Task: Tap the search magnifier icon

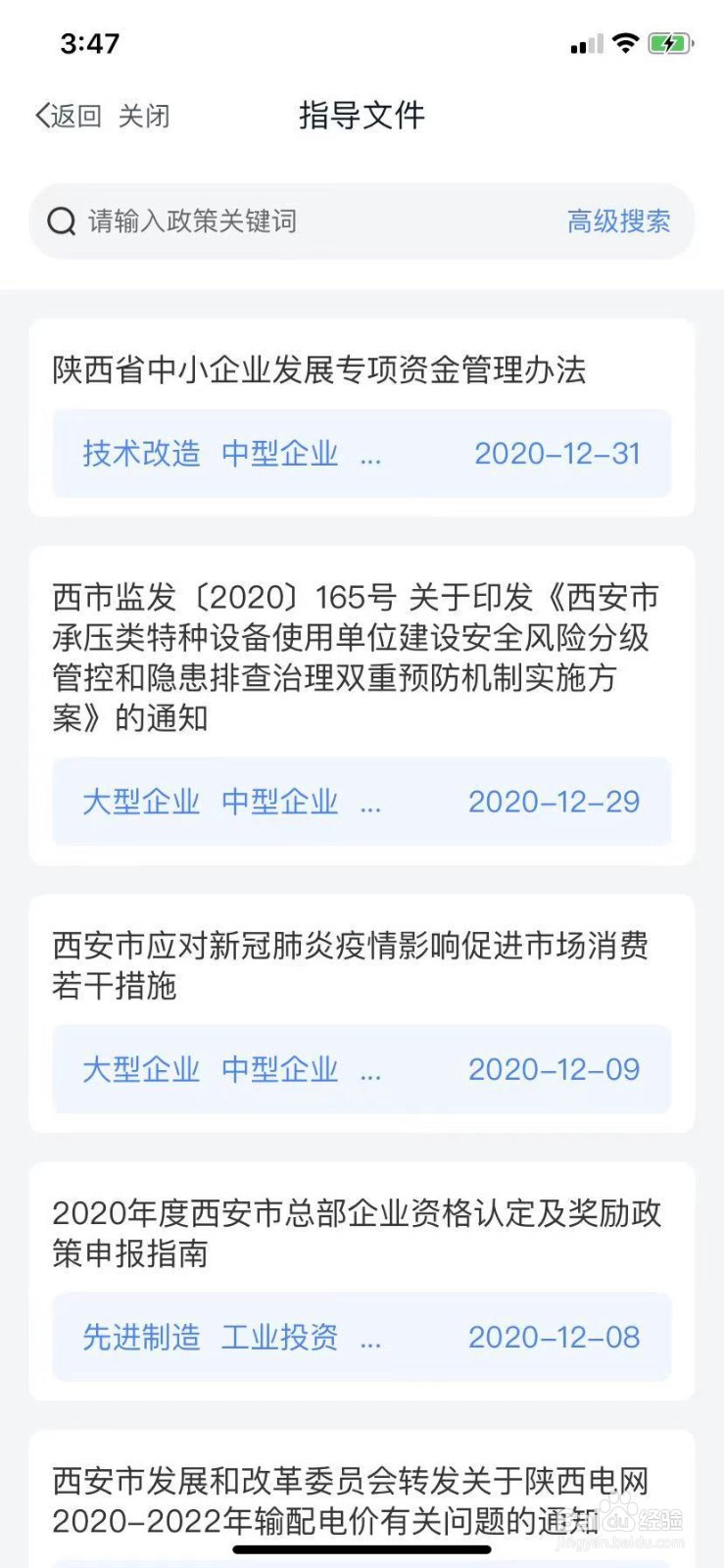Action: tap(62, 221)
